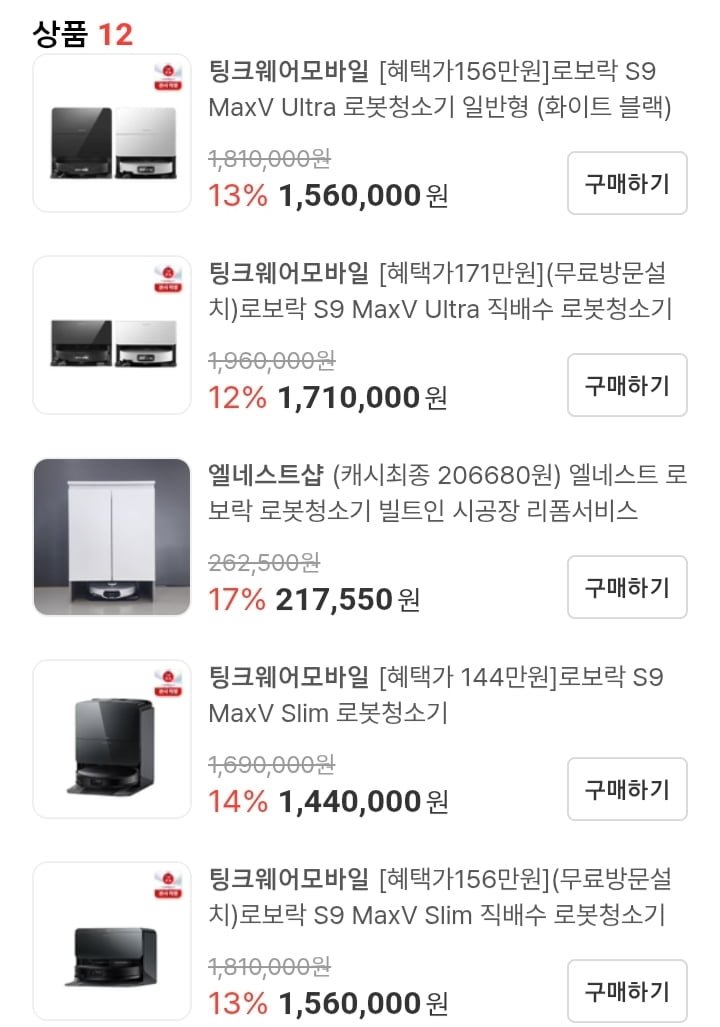Open the S9 MaxV Slim 144만원 thumbnail

[112, 739]
